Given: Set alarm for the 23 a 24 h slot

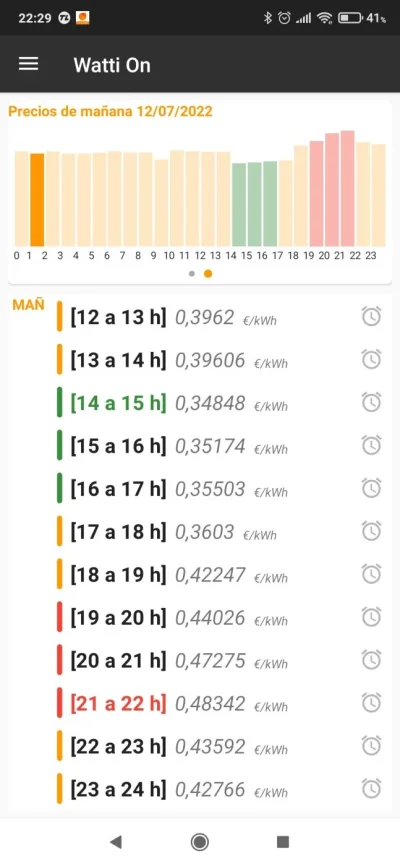Looking at the screenshot, I should point(371,789).
